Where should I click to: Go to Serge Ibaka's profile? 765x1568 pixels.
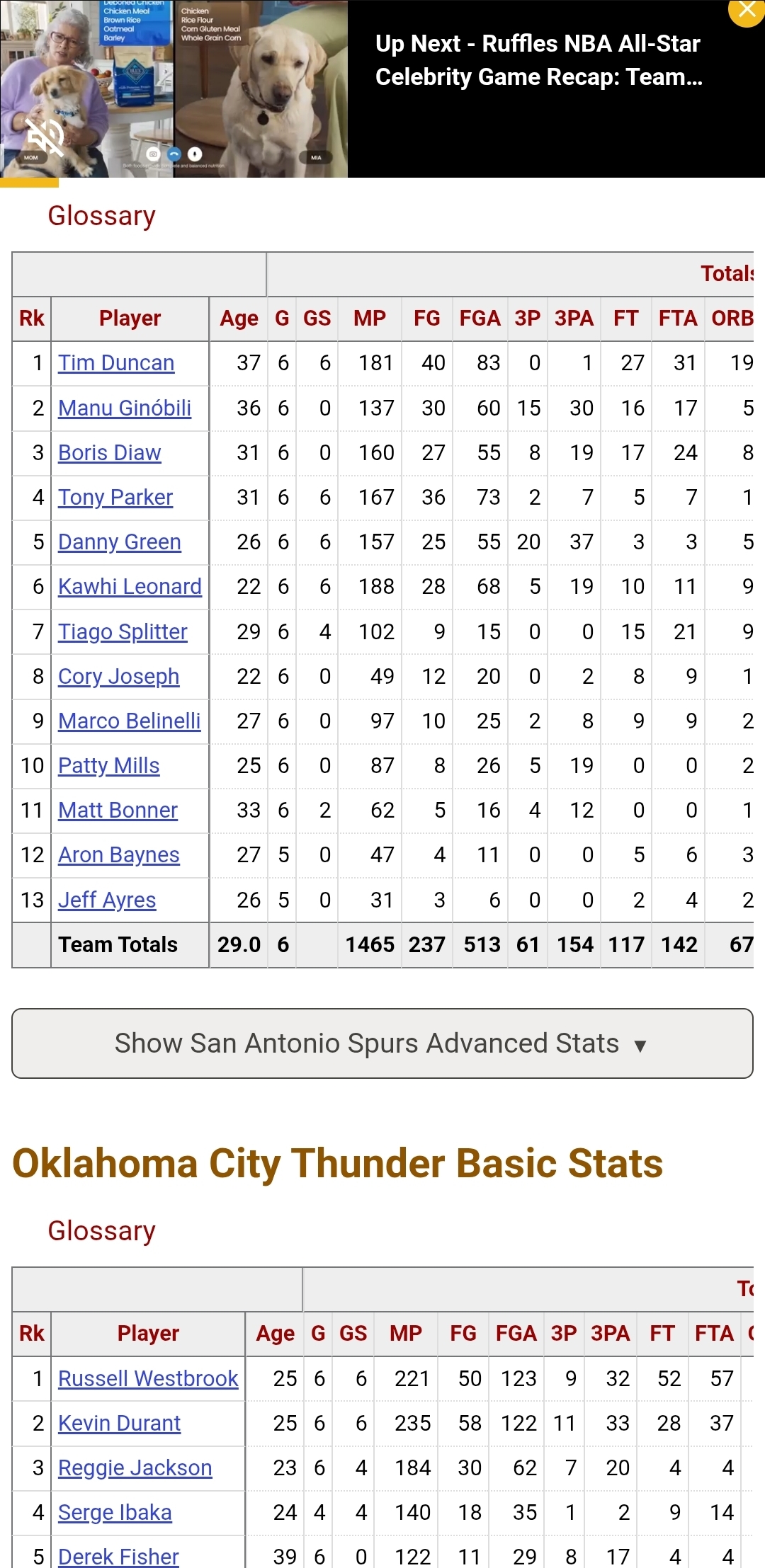click(x=115, y=1512)
